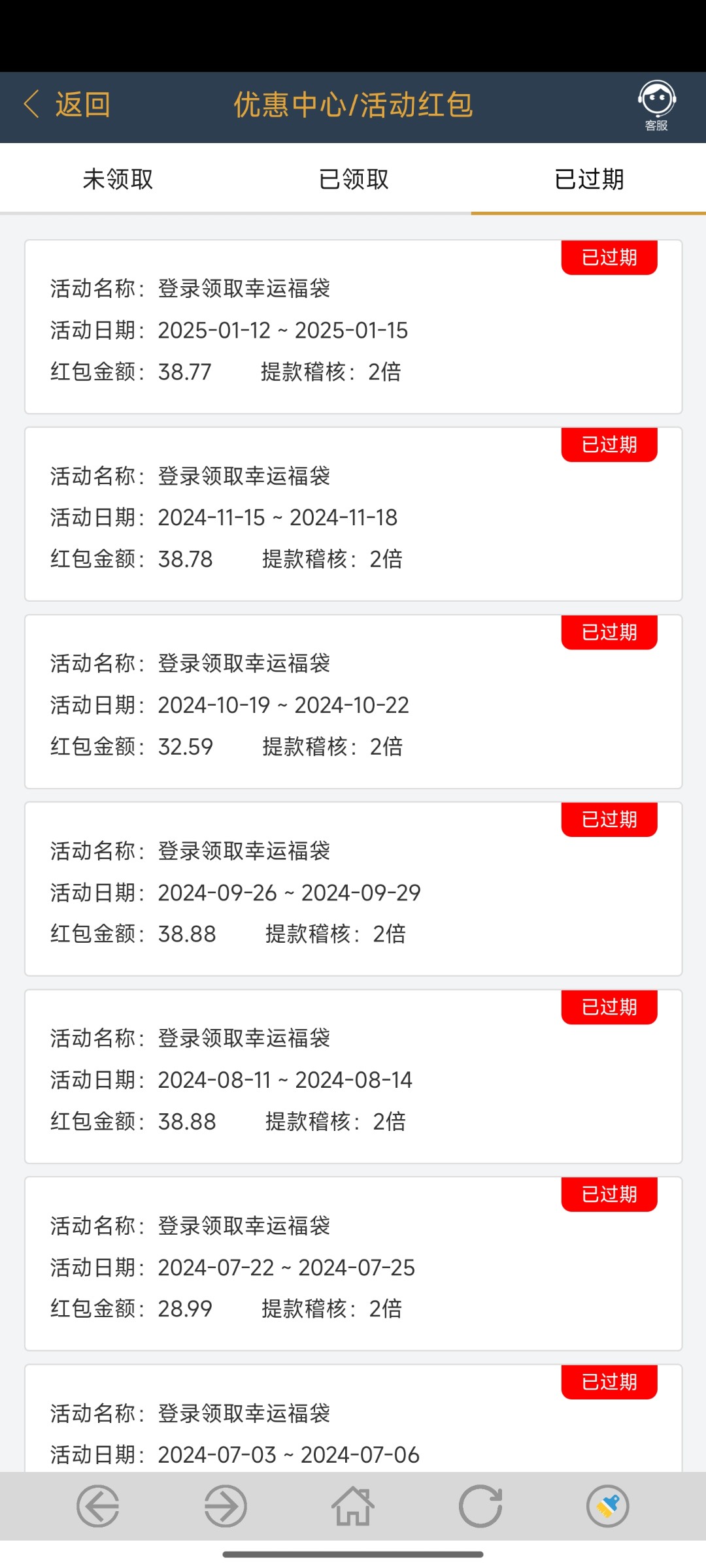Tap the clean brush icon in bottom bar

[x=607, y=1506]
